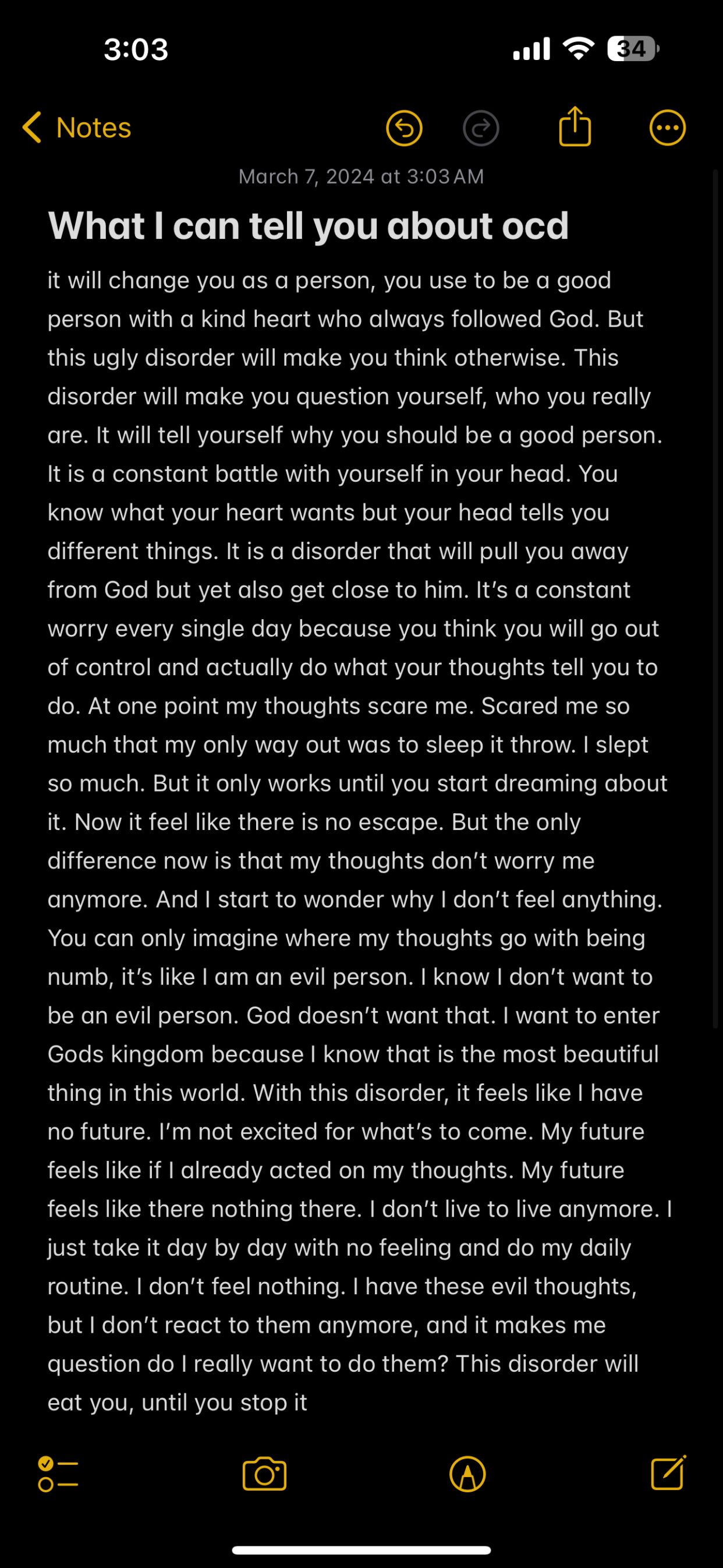The width and height of the screenshot is (723, 1568).
Task: Add a checklist to the note
Action: pos(58,1474)
